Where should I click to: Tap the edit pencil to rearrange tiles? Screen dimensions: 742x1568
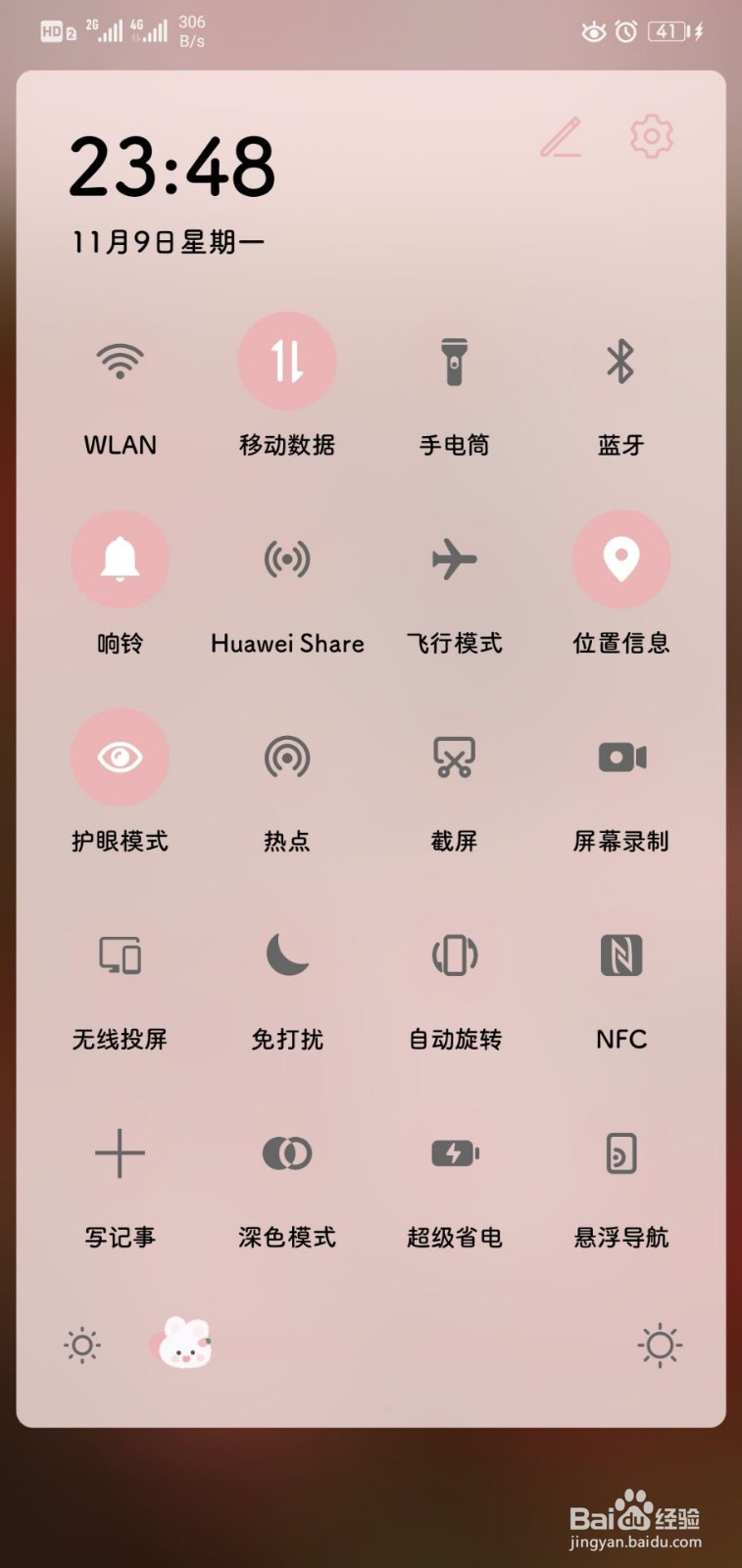[x=560, y=139]
